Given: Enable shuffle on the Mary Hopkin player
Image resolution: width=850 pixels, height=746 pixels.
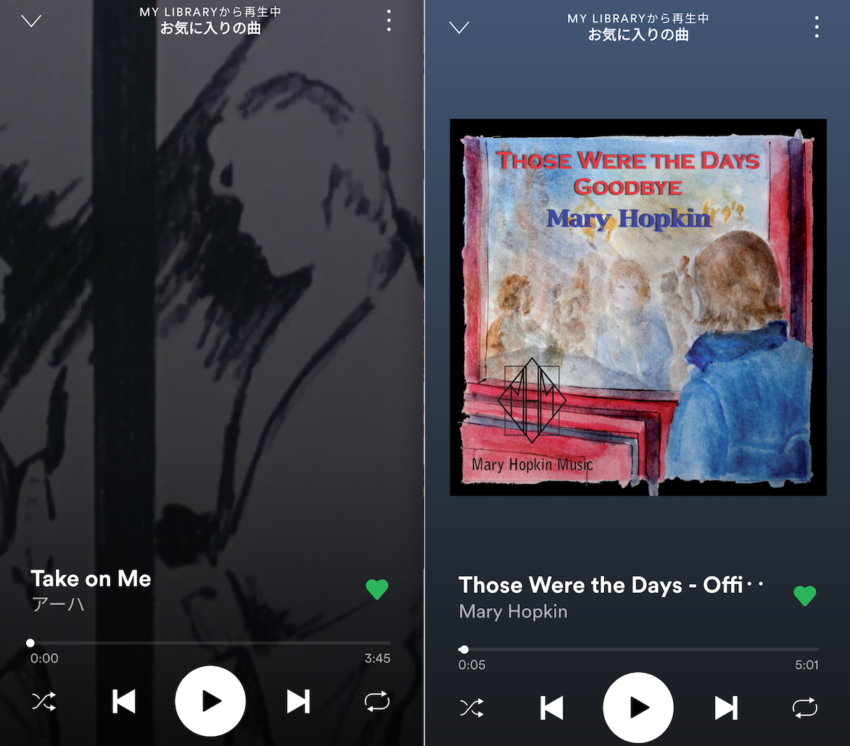Looking at the screenshot, I should click(471, 708).
